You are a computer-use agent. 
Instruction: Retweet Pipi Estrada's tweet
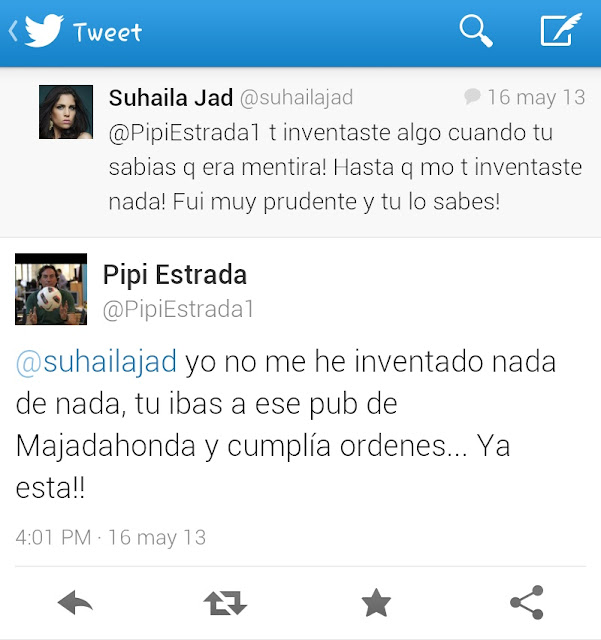click(226, 602)
